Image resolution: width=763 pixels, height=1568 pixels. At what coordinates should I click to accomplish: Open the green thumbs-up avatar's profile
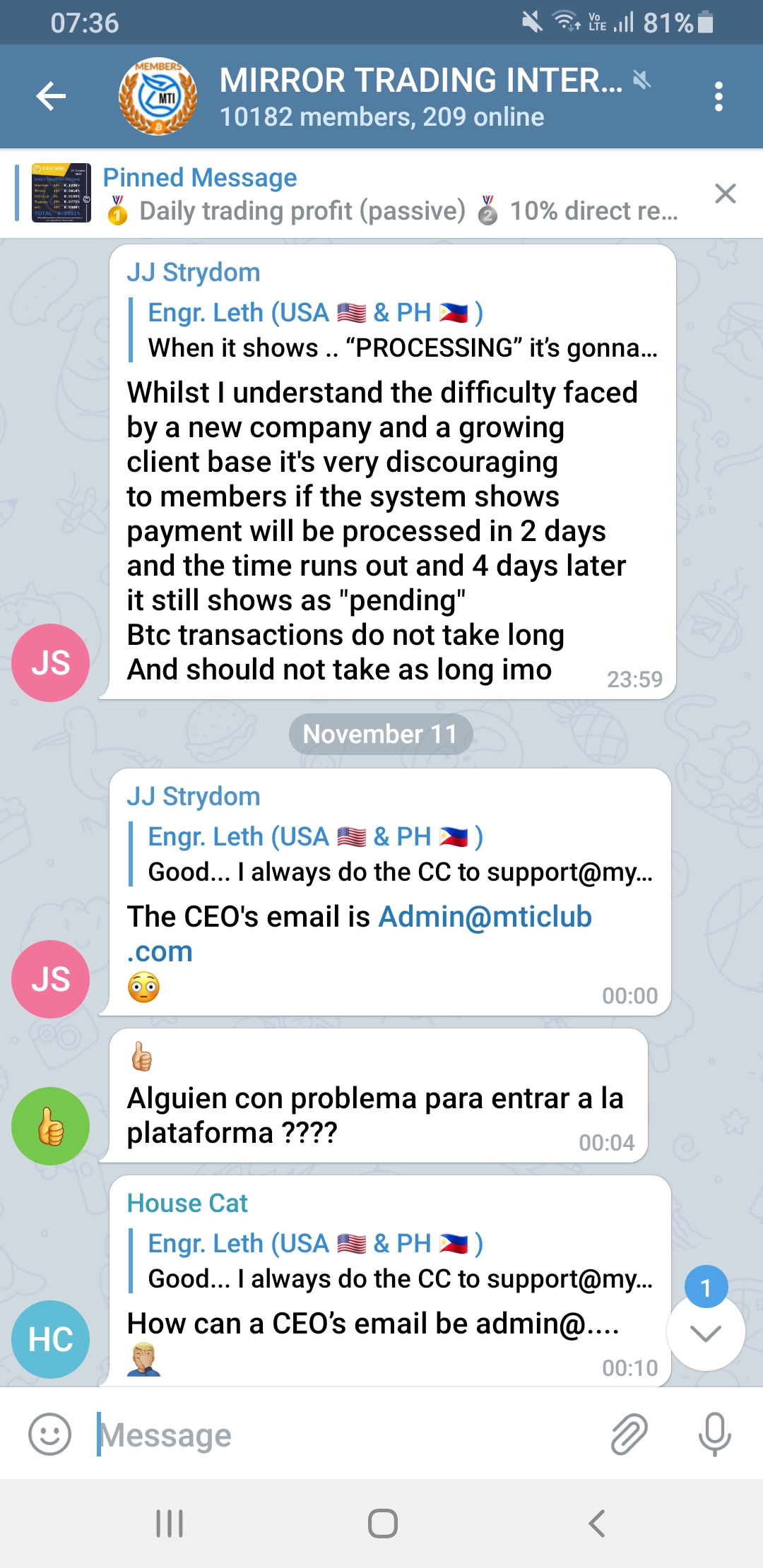(x=50, y=1126)
